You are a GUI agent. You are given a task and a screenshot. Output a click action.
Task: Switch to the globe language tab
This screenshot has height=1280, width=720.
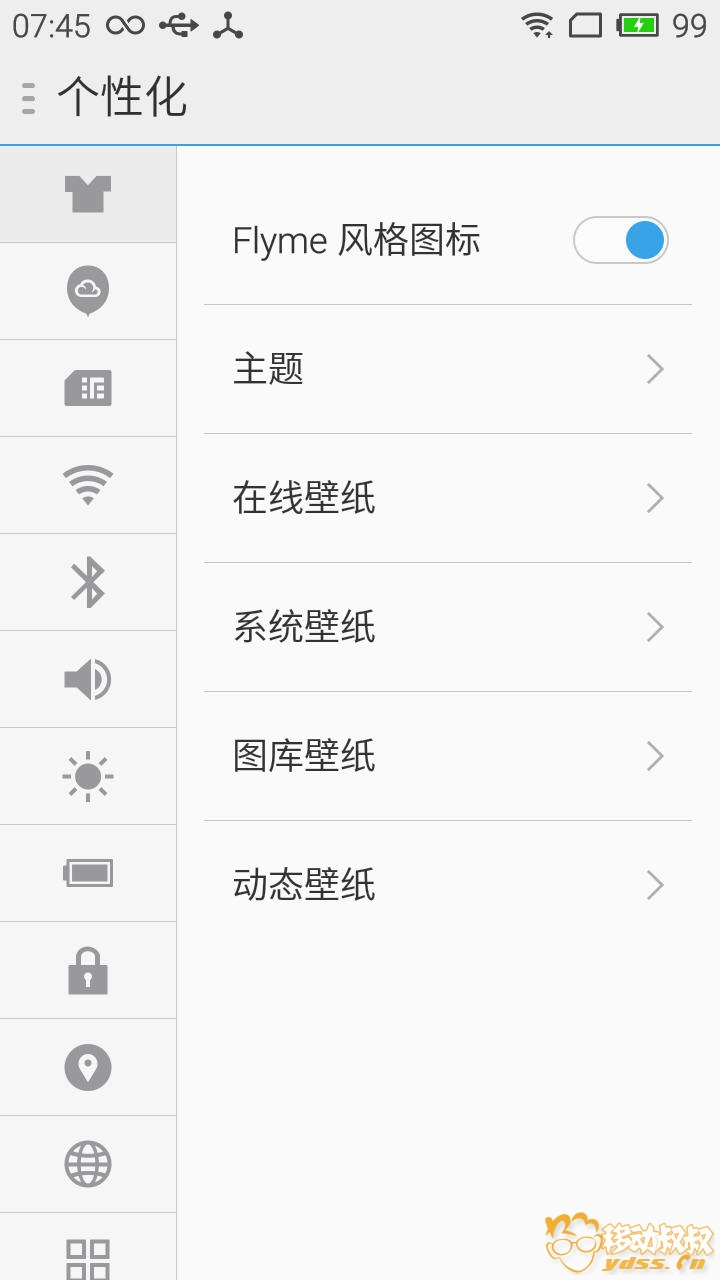[88, 1164]
